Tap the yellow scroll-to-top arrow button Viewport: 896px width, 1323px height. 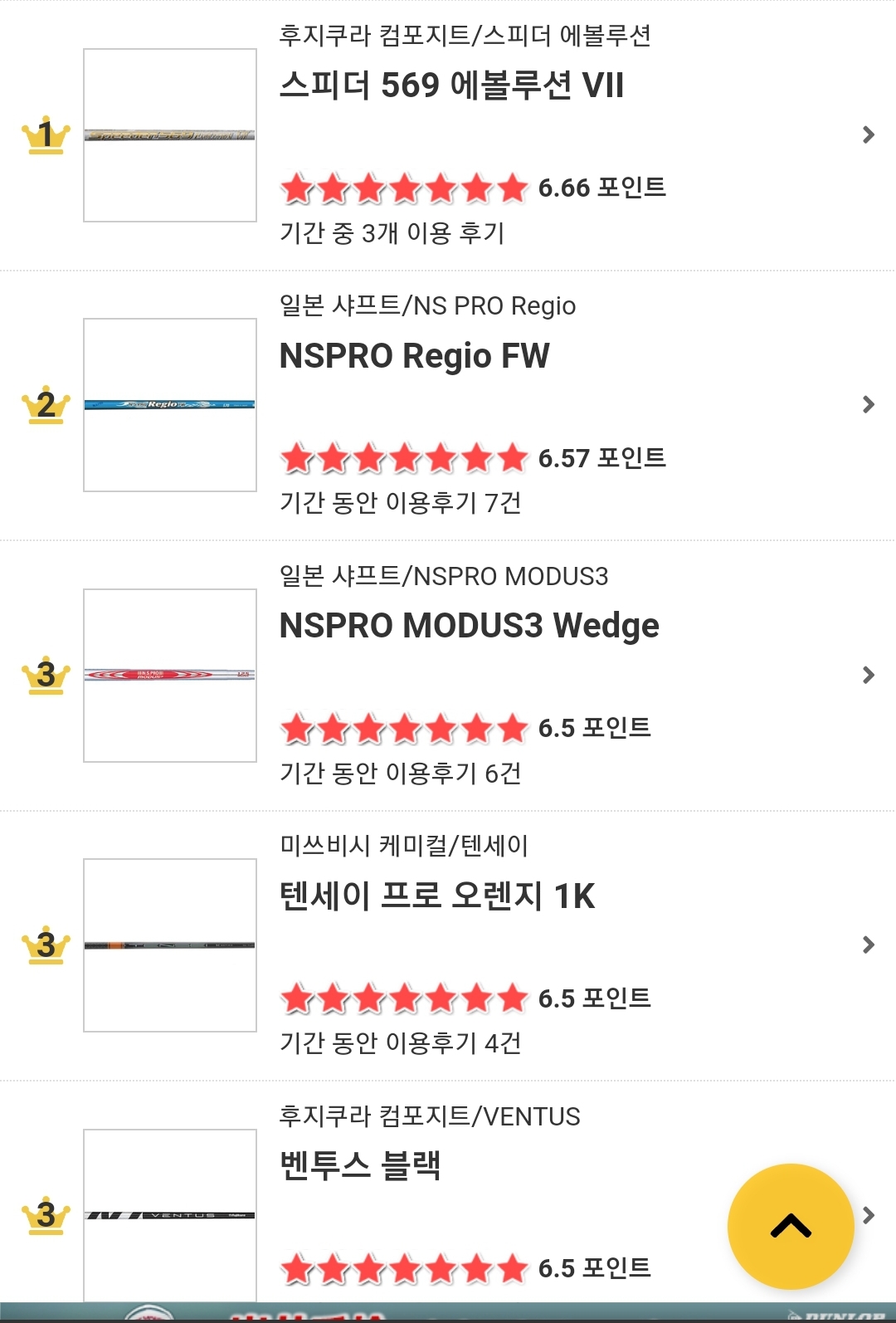point(791,1227)
